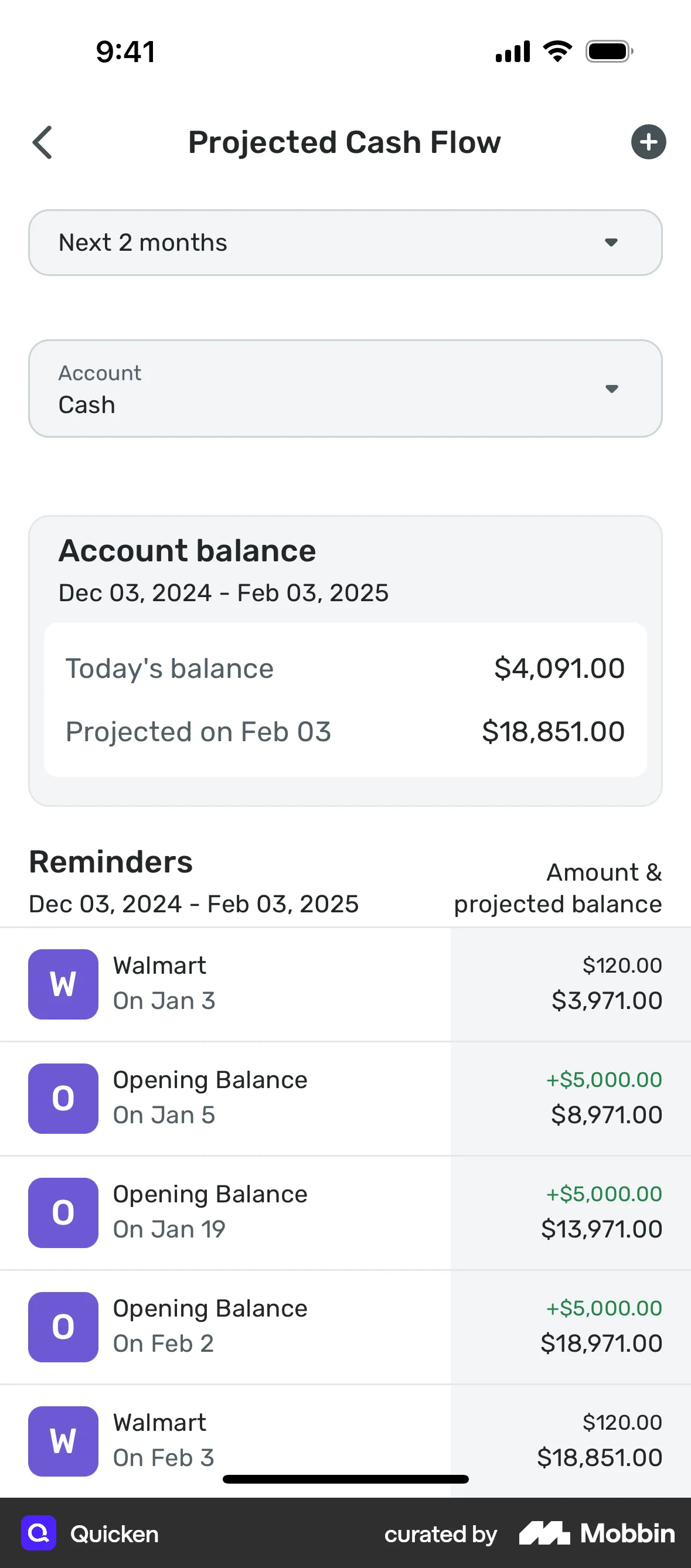Tap the Projected on Feb 03 balance
The width and height of the screenshot is (691, 1568).
pos(553,731)
